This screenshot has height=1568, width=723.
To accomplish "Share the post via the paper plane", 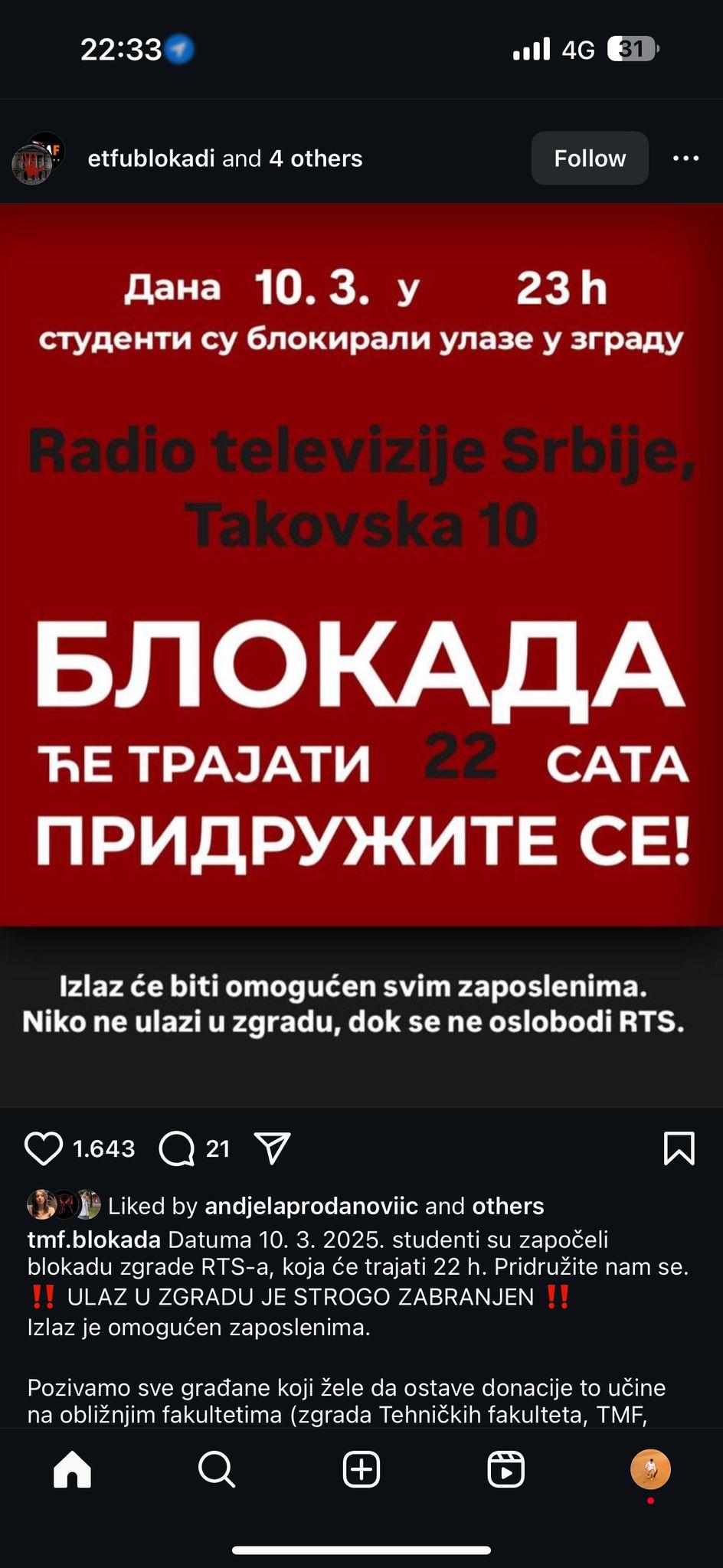I will 272,1148.
